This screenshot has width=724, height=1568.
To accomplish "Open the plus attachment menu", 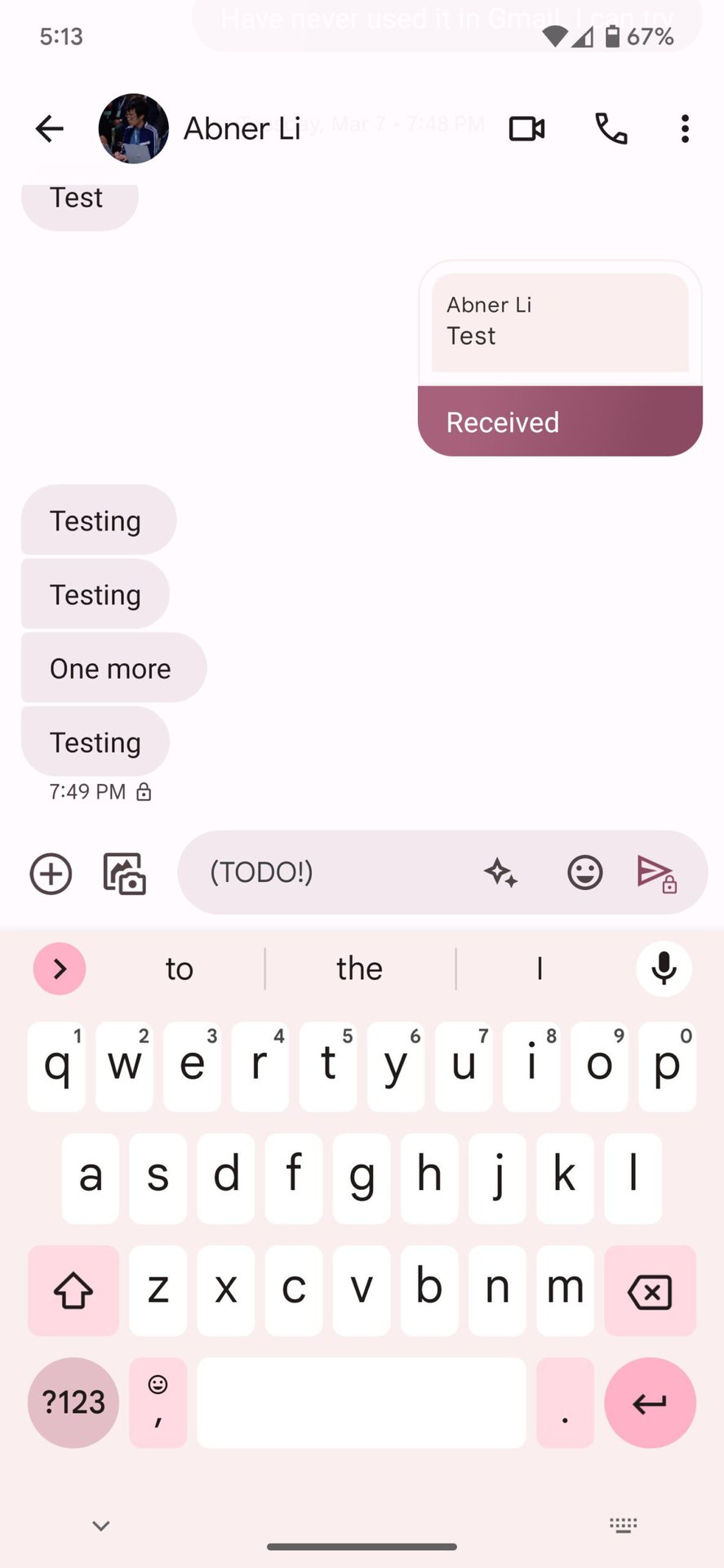I will (x=51, y=873).
